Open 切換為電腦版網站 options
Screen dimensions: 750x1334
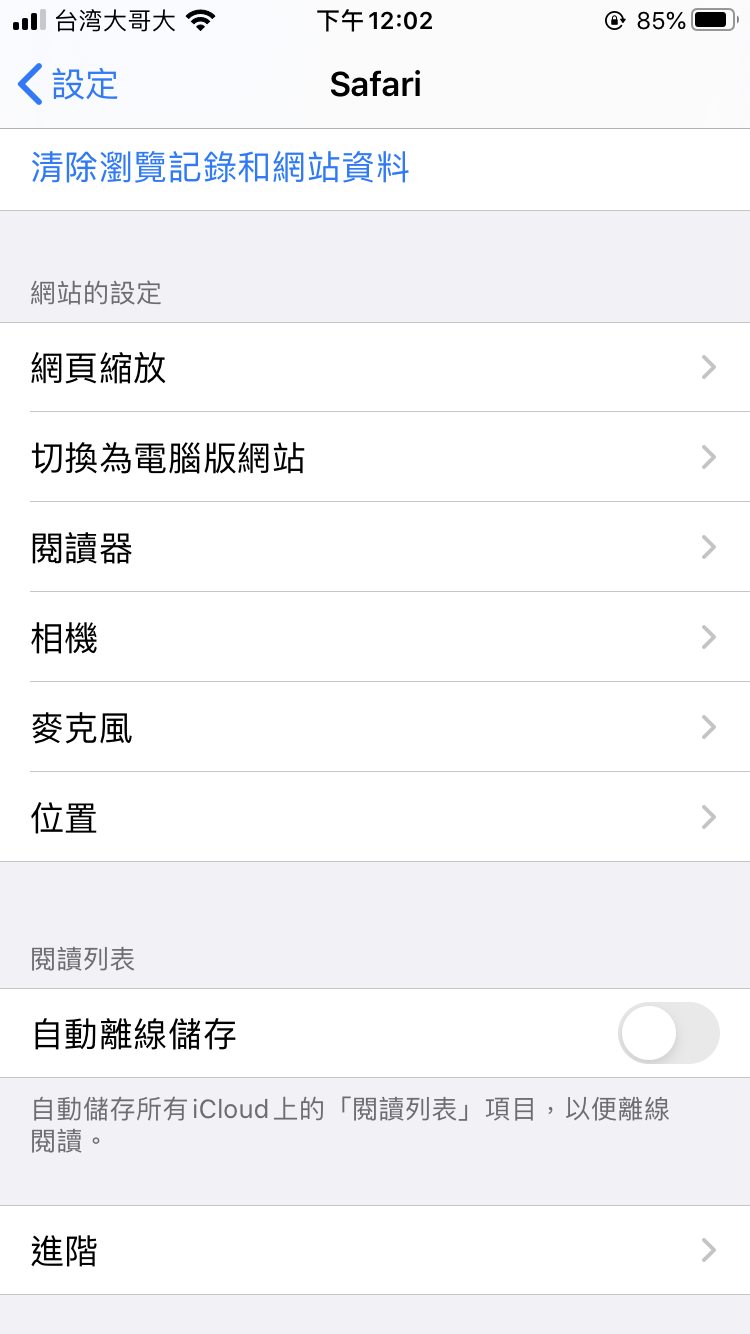click(375, 457)
